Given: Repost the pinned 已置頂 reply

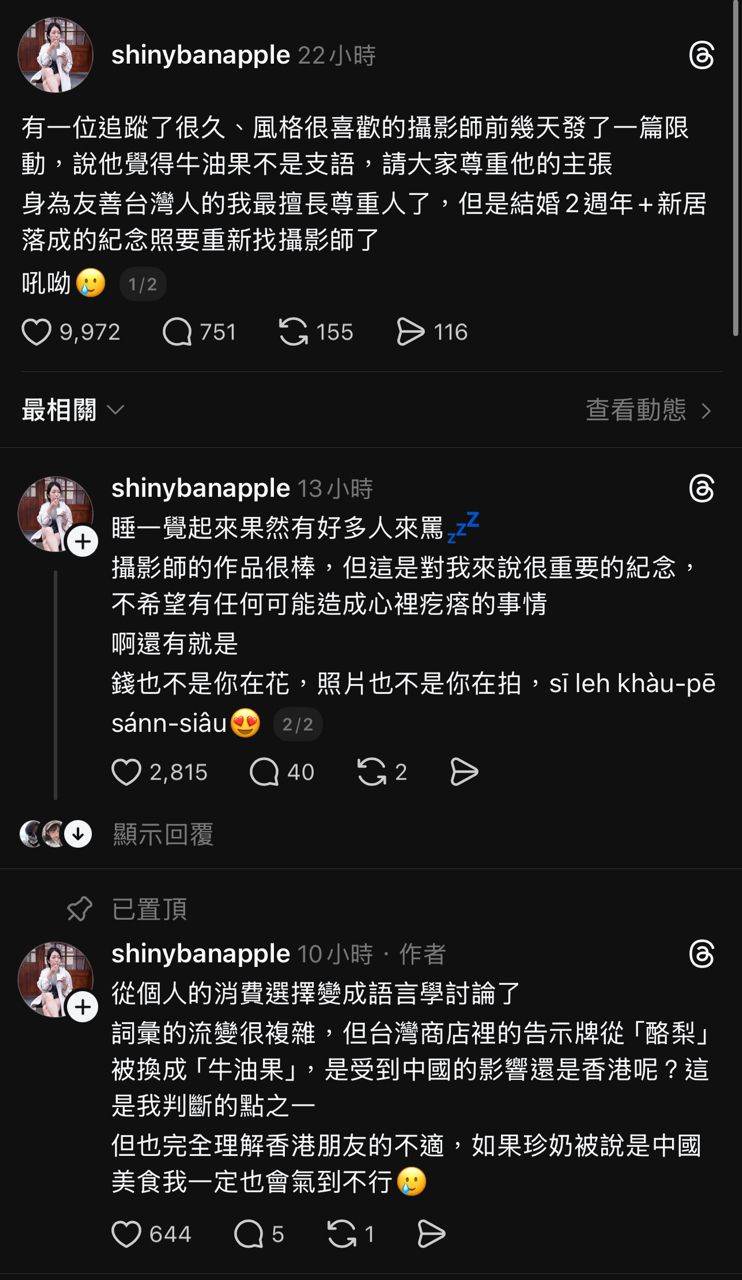Looking at the screenshot, I should 342,1235.
